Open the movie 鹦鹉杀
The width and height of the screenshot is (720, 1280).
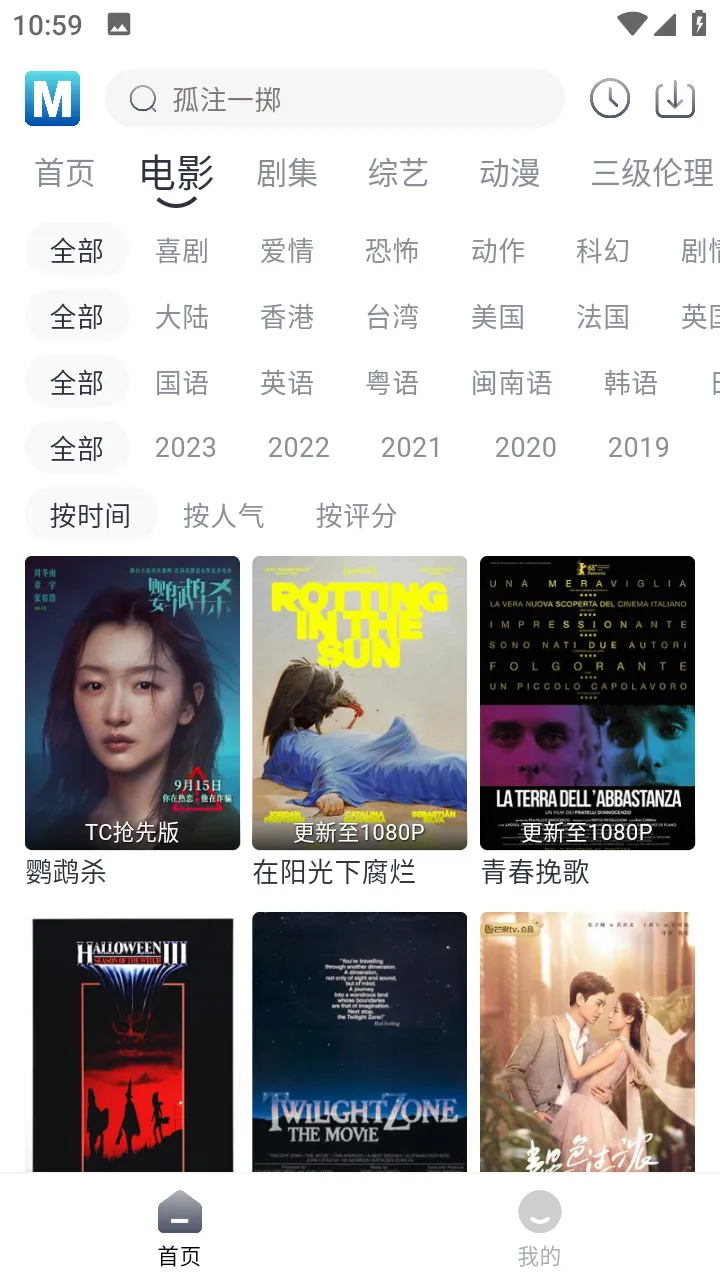(x=132, y=703)
